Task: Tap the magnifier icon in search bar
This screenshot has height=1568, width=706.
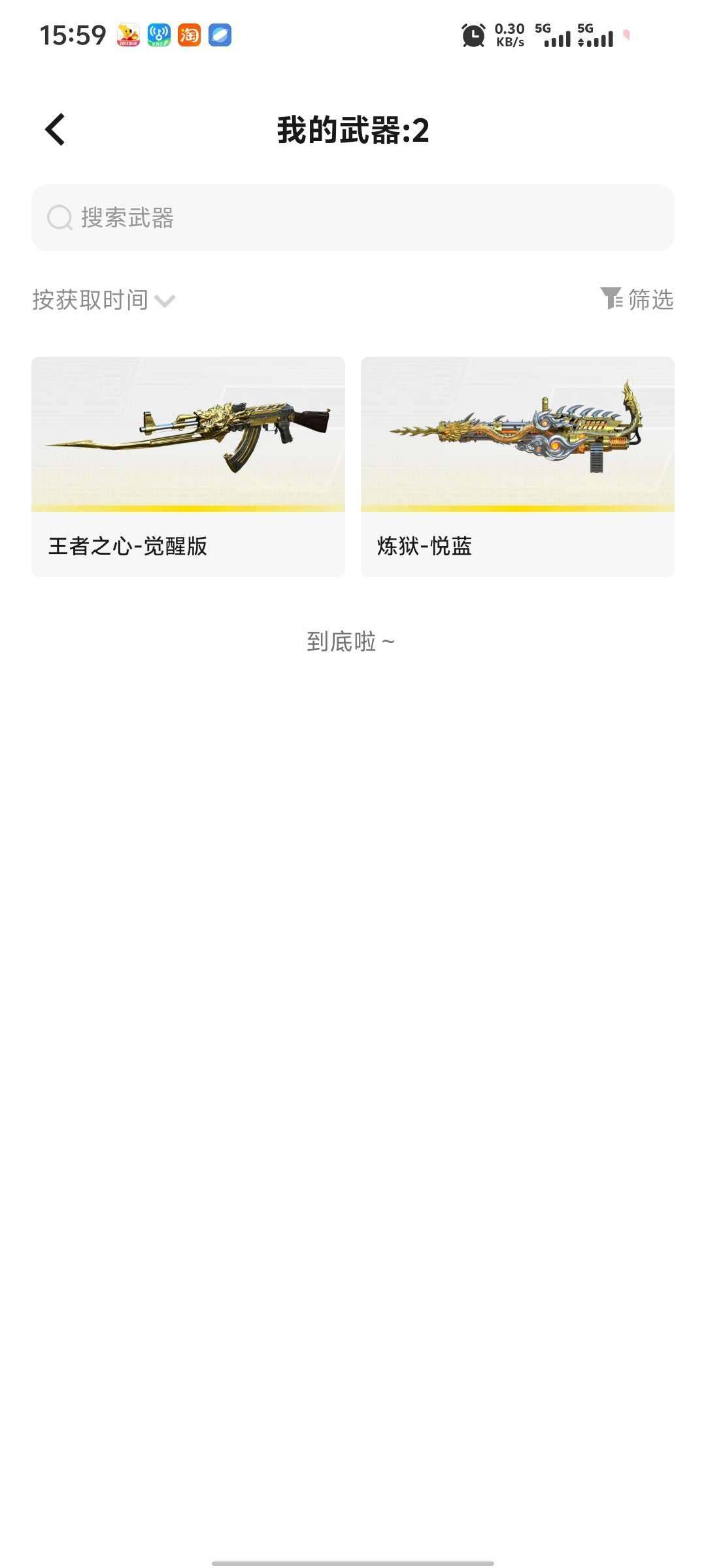Action: click(x=59, y=219)
